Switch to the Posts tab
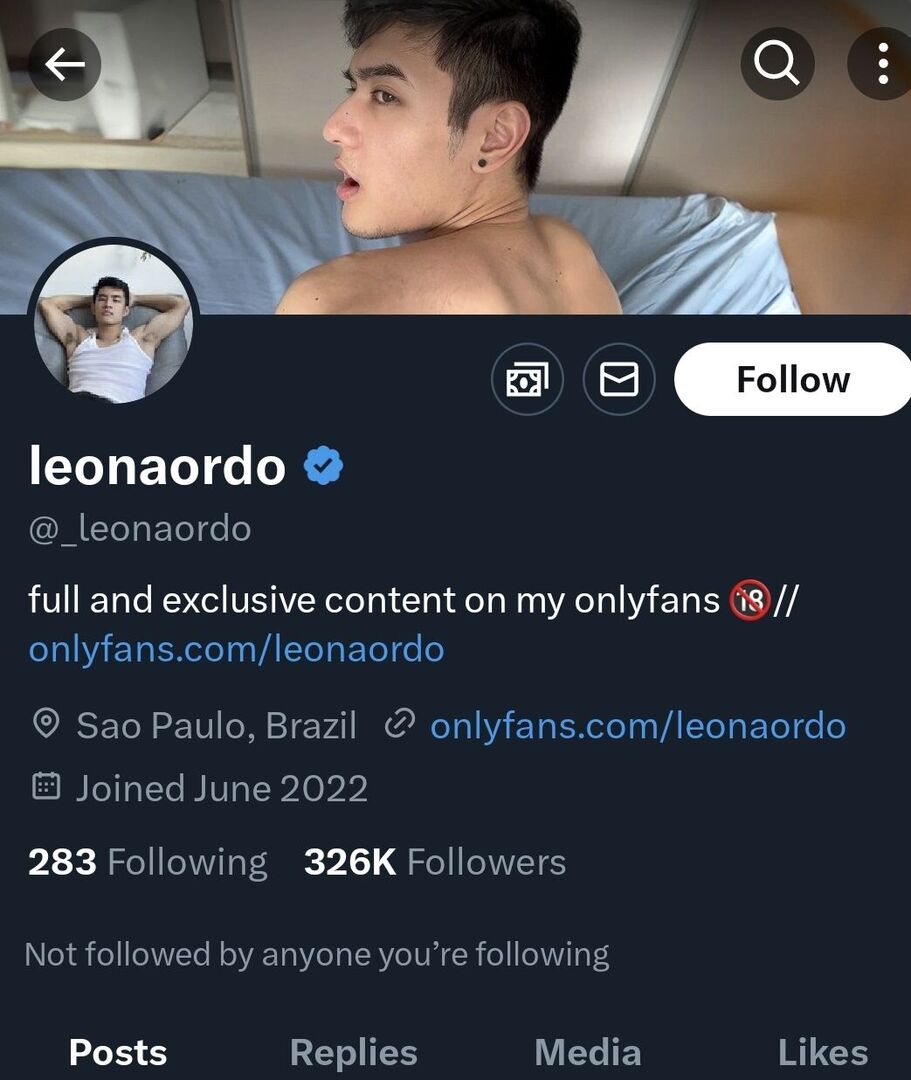Viewport: 911px width, 1080px height. [x=118, y=1052]
